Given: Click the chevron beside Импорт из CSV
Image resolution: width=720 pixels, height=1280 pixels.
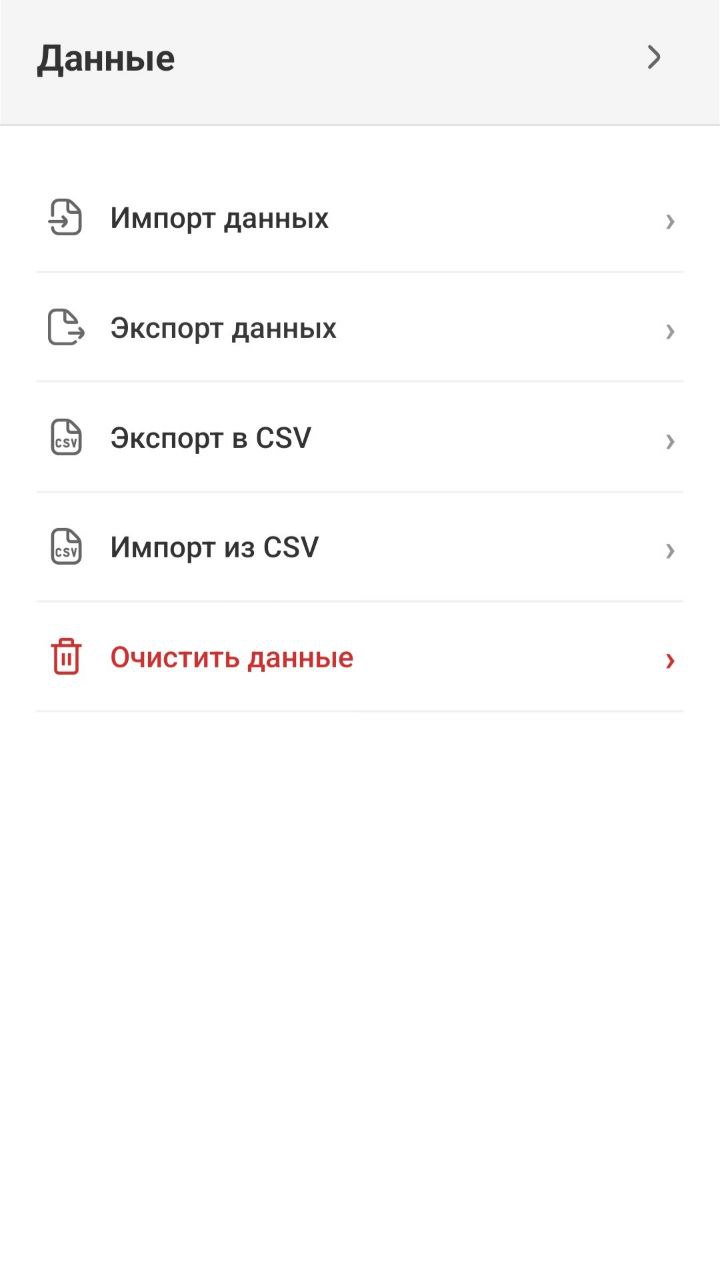Looking at the screenshot, I should click(x=670, y=551).
